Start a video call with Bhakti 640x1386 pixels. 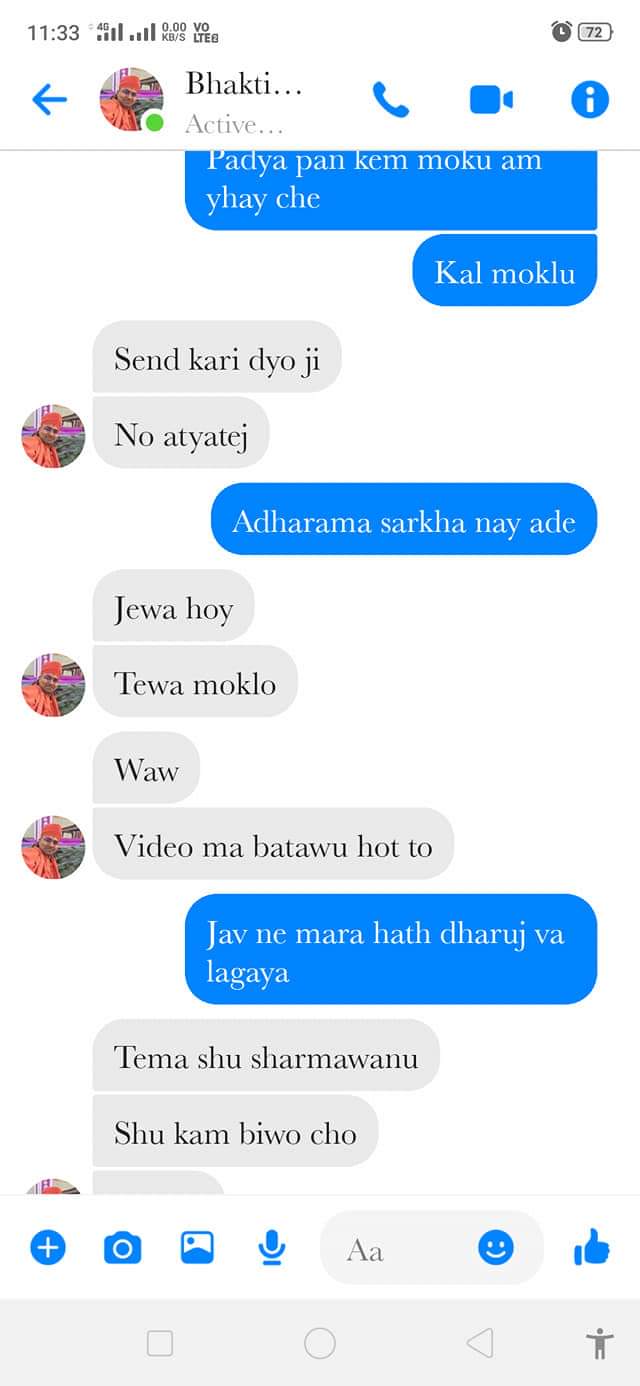tap(491, 99)
